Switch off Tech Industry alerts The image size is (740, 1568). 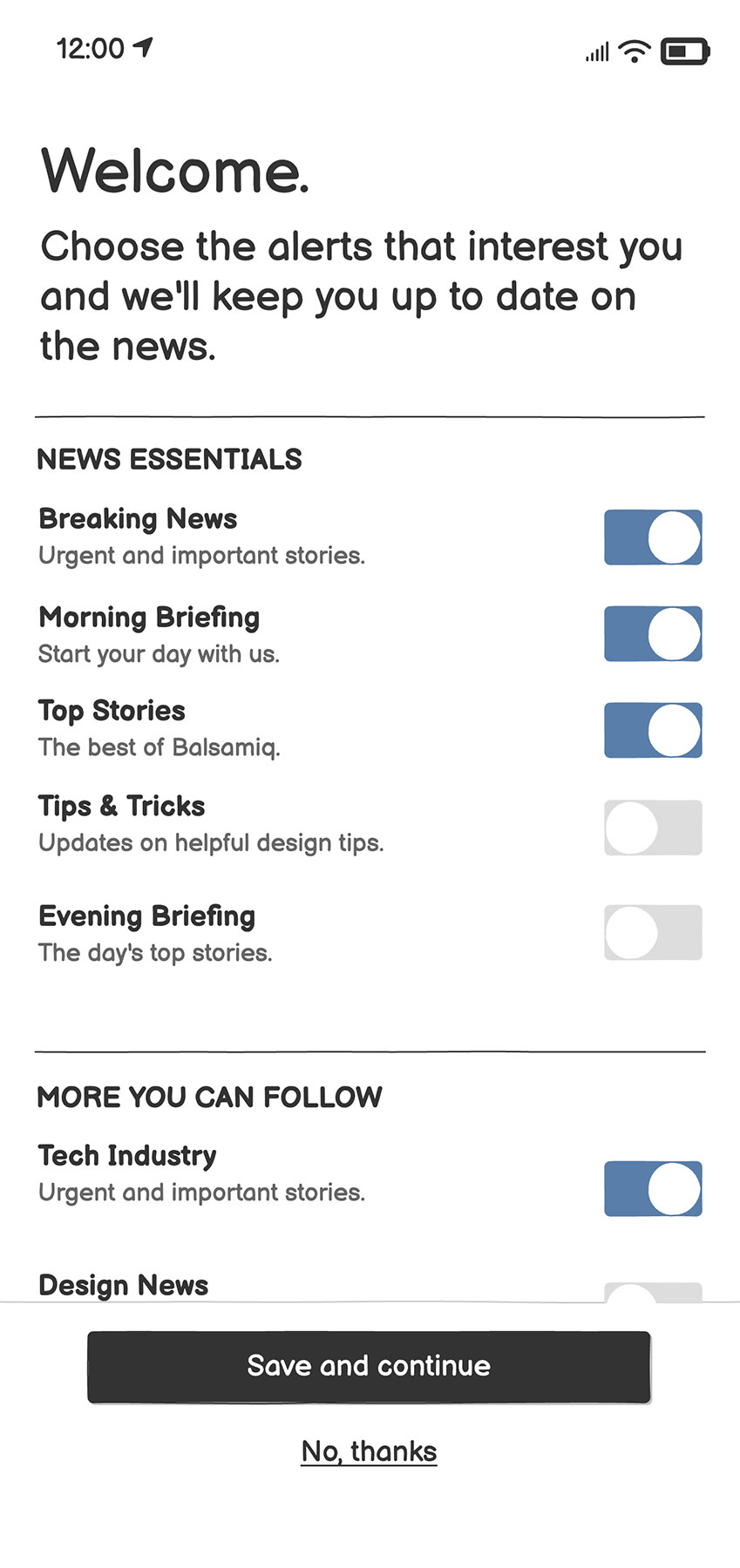coord(653,1188)
